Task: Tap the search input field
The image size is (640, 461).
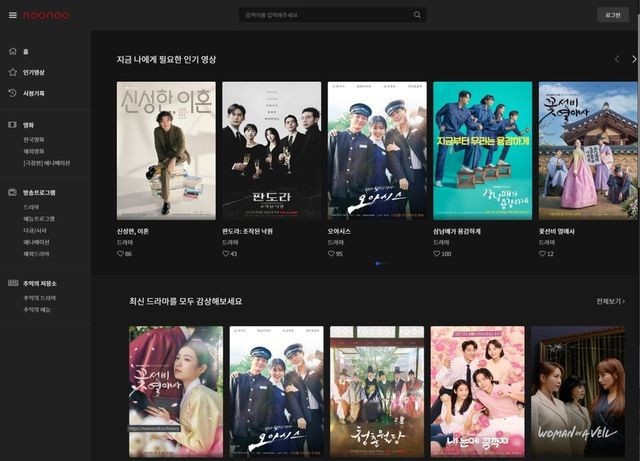Action: click(325, 15)
